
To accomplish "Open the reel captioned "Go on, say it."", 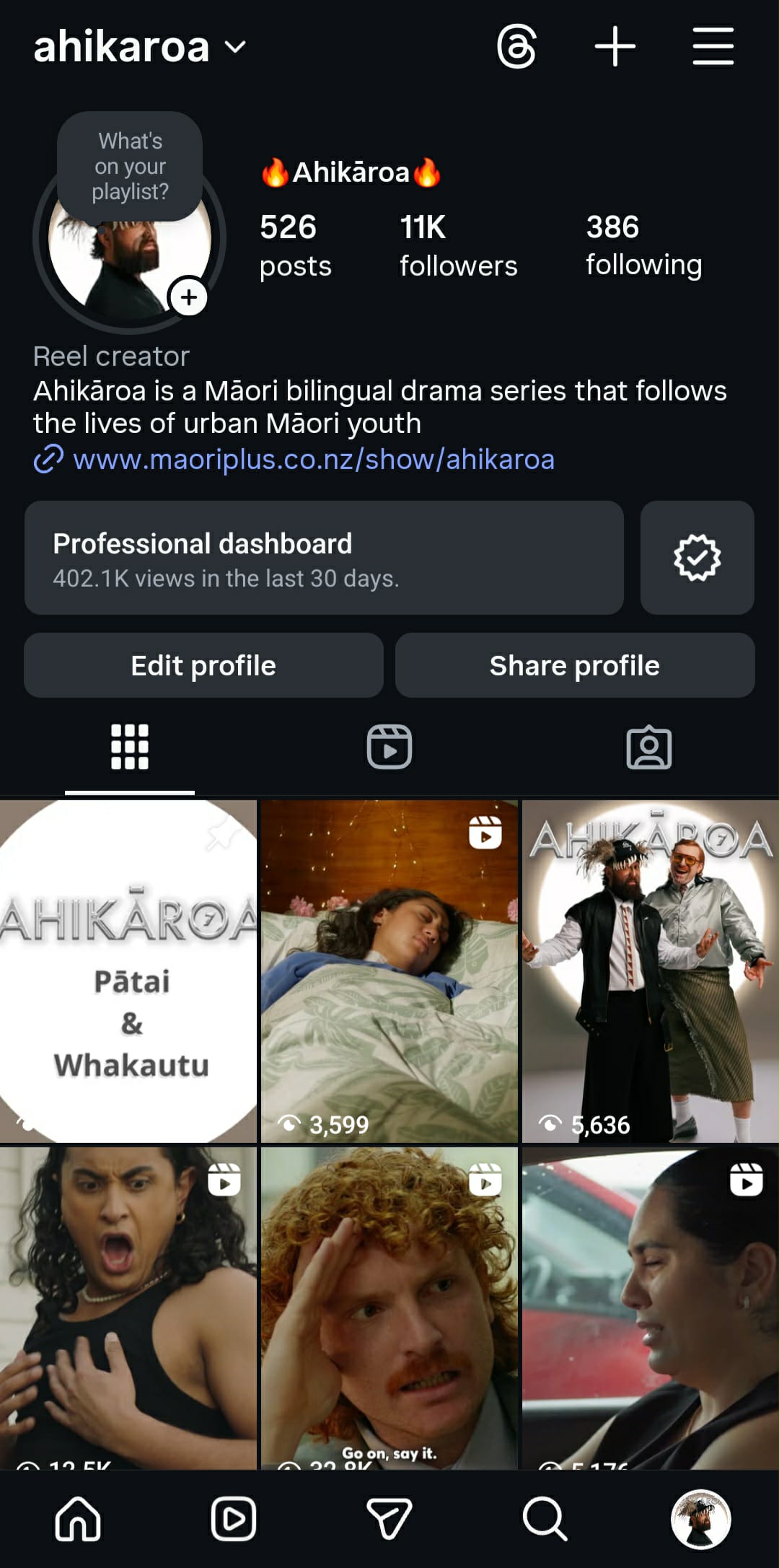I will click(389, 1308).
